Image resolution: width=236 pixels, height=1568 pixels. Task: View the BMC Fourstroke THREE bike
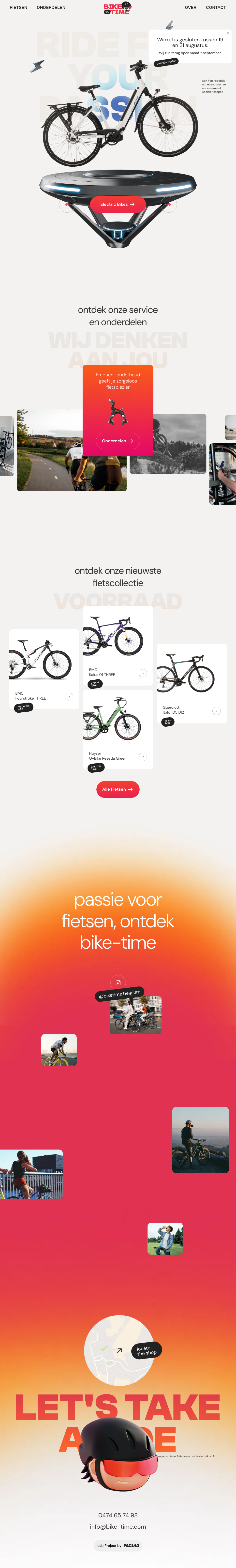coord(69,697)
